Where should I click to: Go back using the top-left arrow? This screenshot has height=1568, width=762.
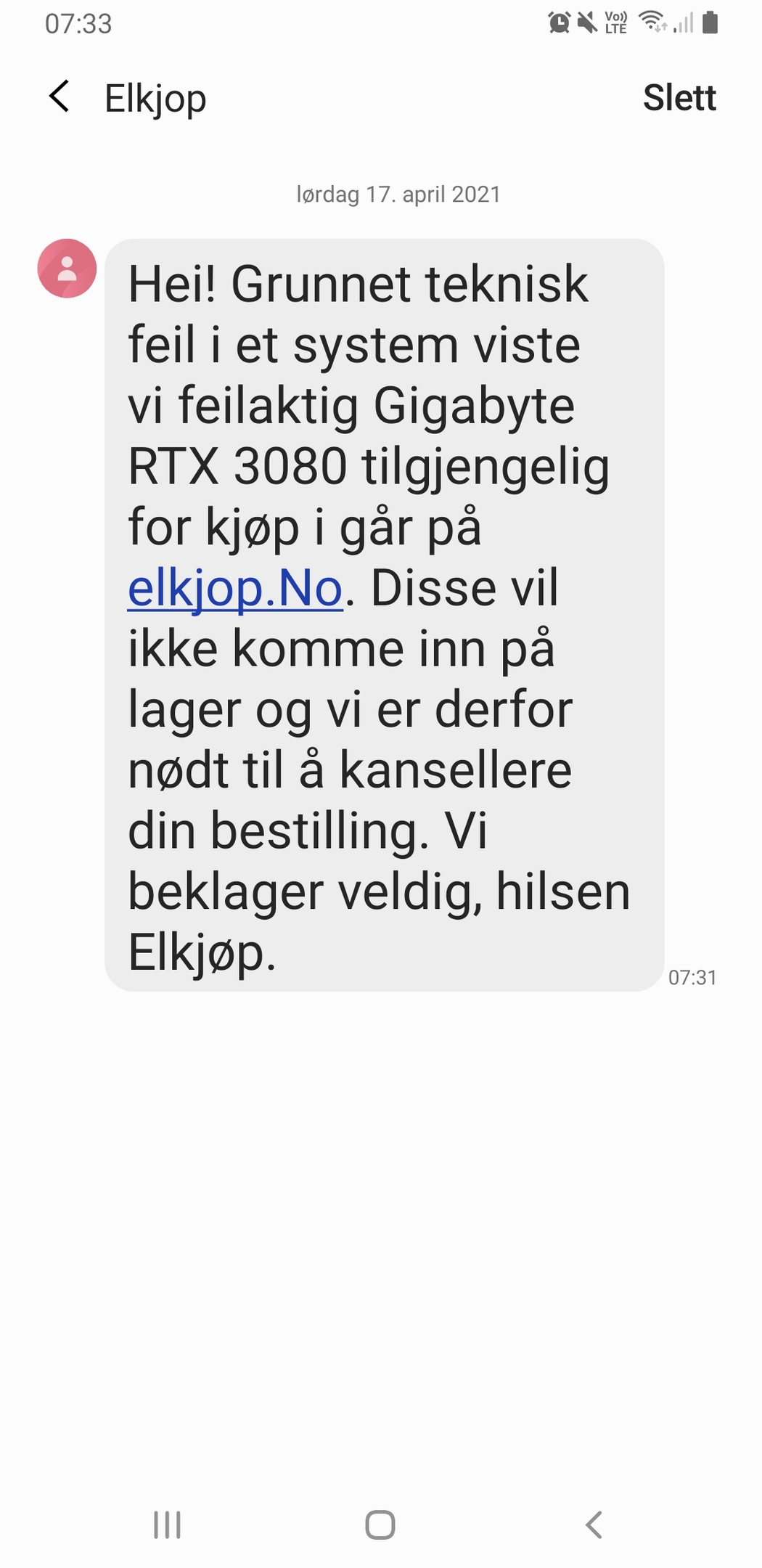point(59,97)
